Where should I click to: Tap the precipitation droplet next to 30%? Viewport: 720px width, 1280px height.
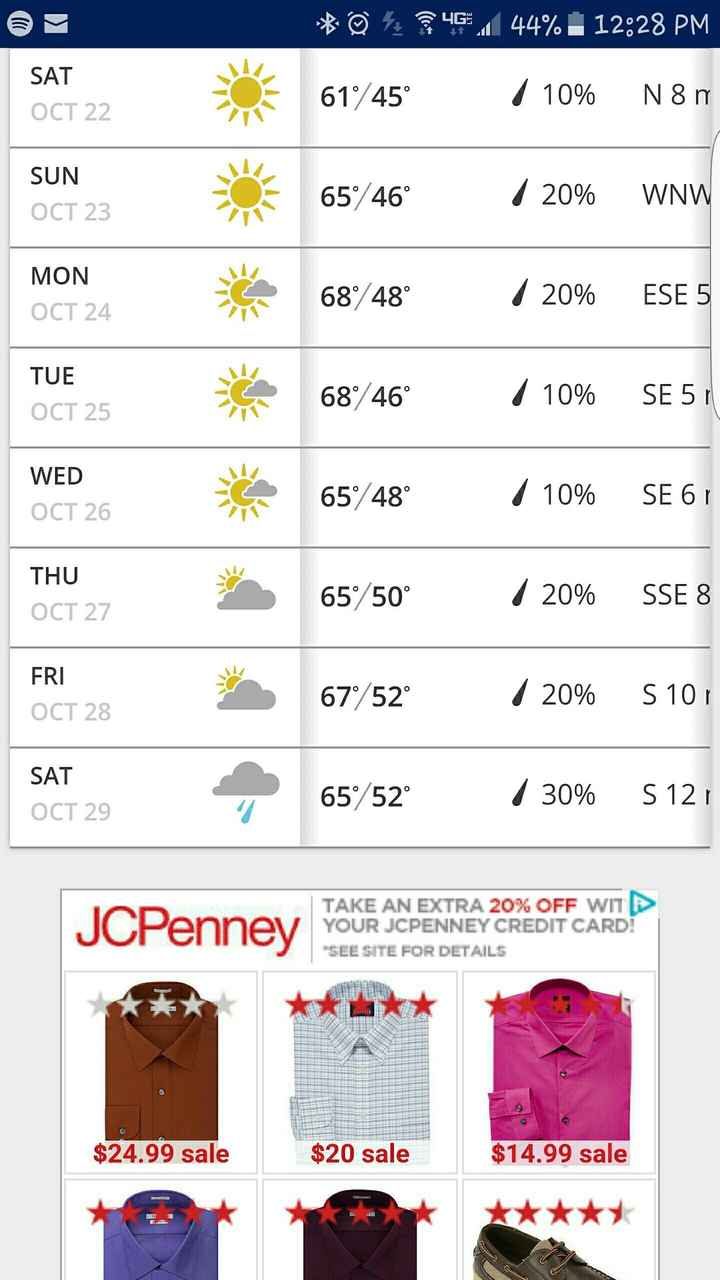point(518,793)
